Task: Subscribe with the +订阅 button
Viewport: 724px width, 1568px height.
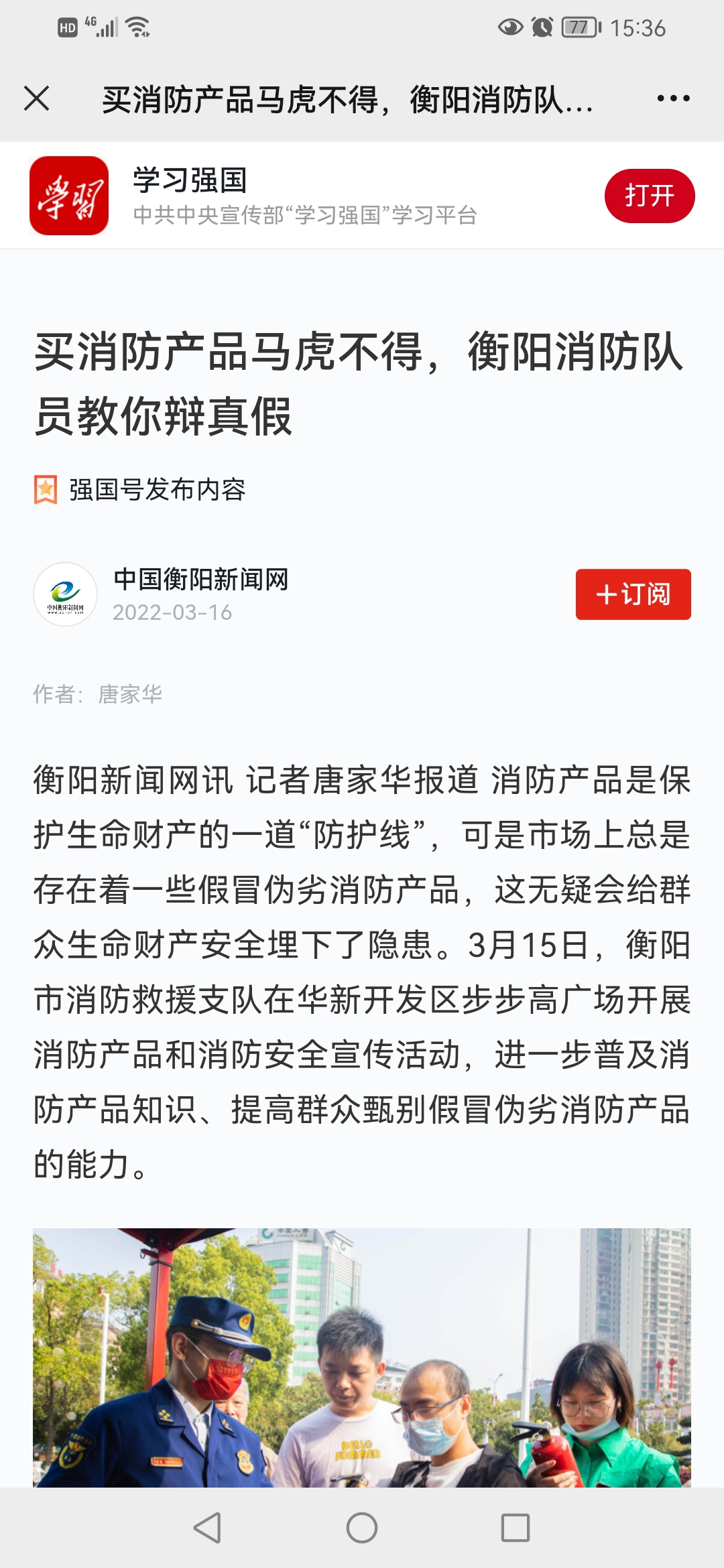Action: [633, 594]
